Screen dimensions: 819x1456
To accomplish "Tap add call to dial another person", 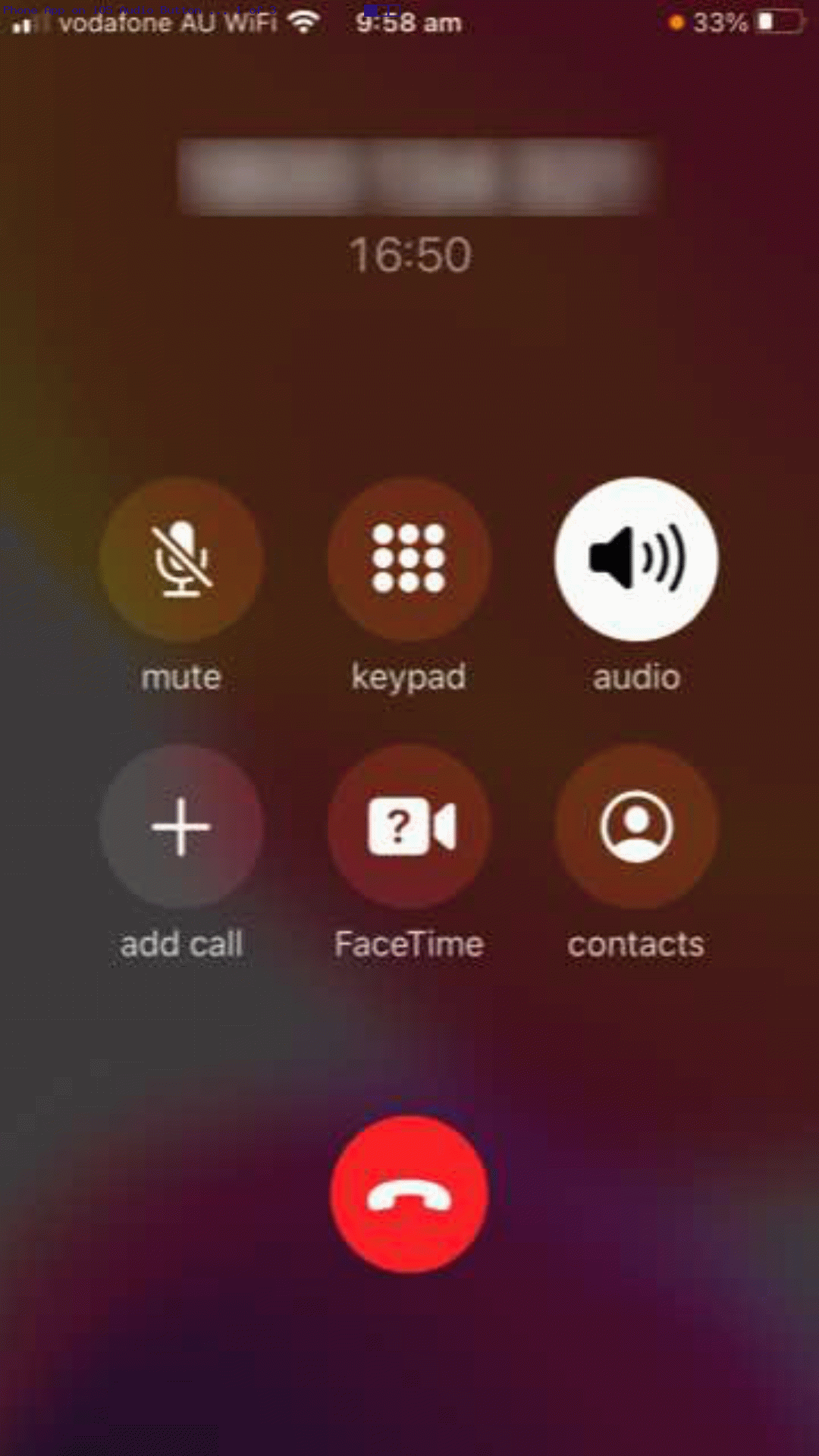I will pos(181,827).
